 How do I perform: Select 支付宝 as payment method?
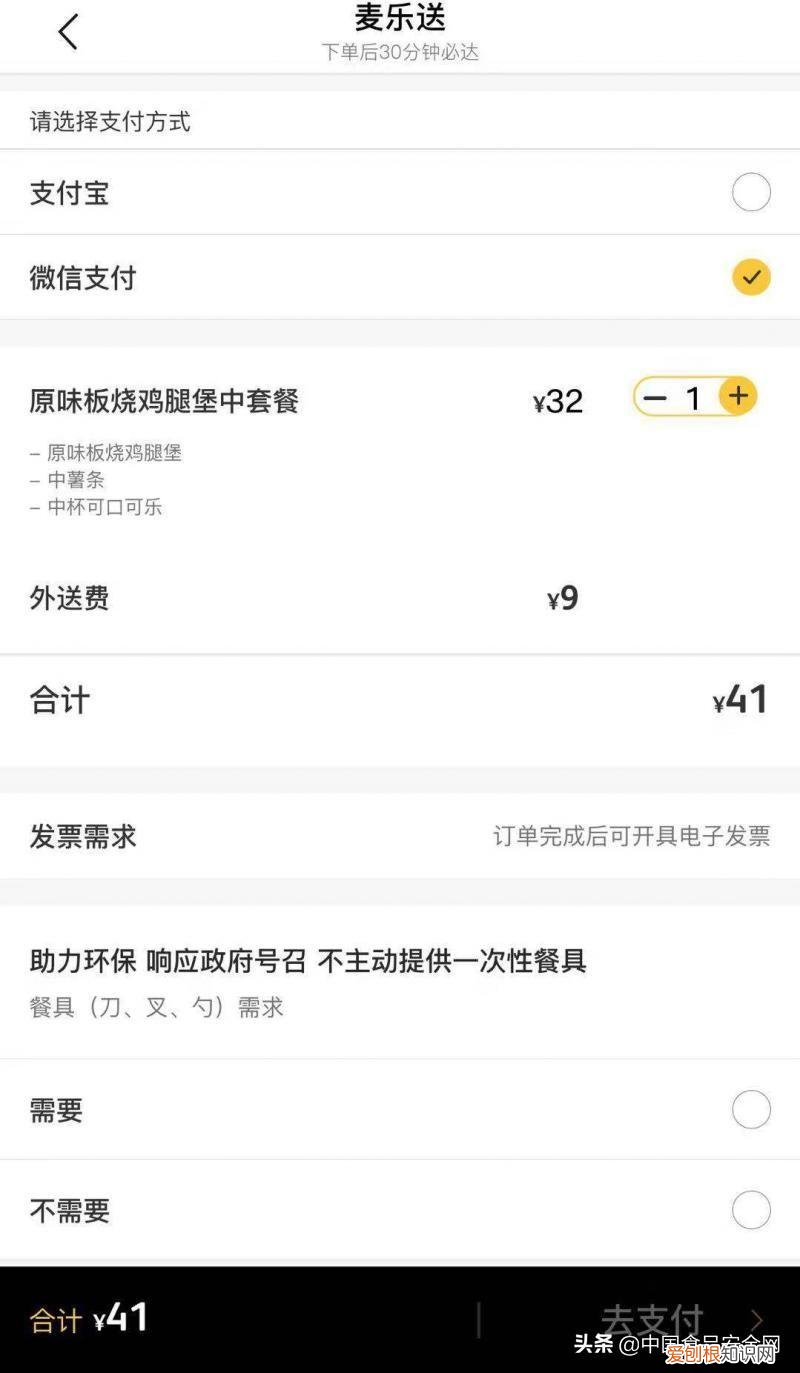click(751, 192)
